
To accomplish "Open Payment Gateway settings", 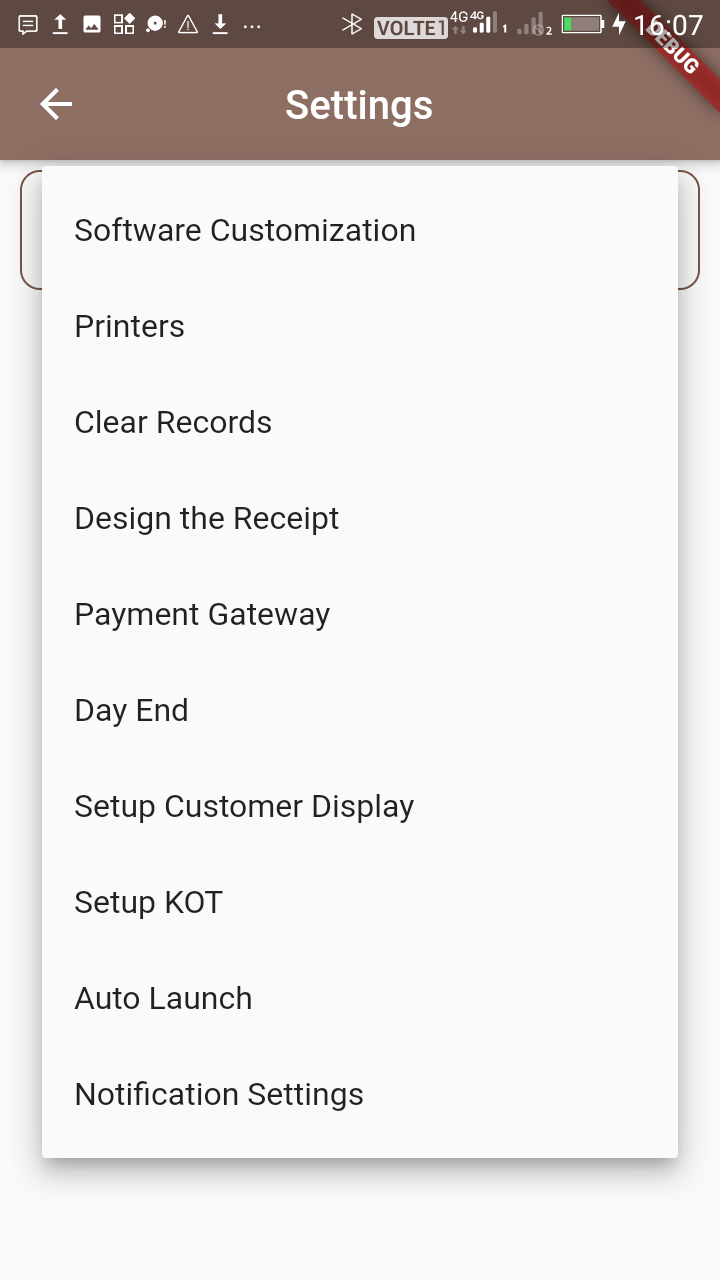I will [202, 614].
